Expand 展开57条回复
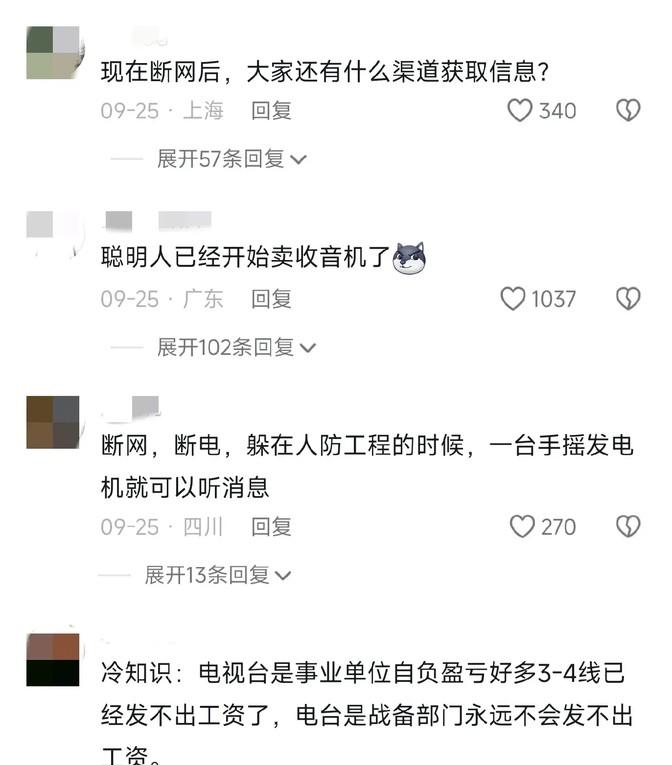 [231, 159]
